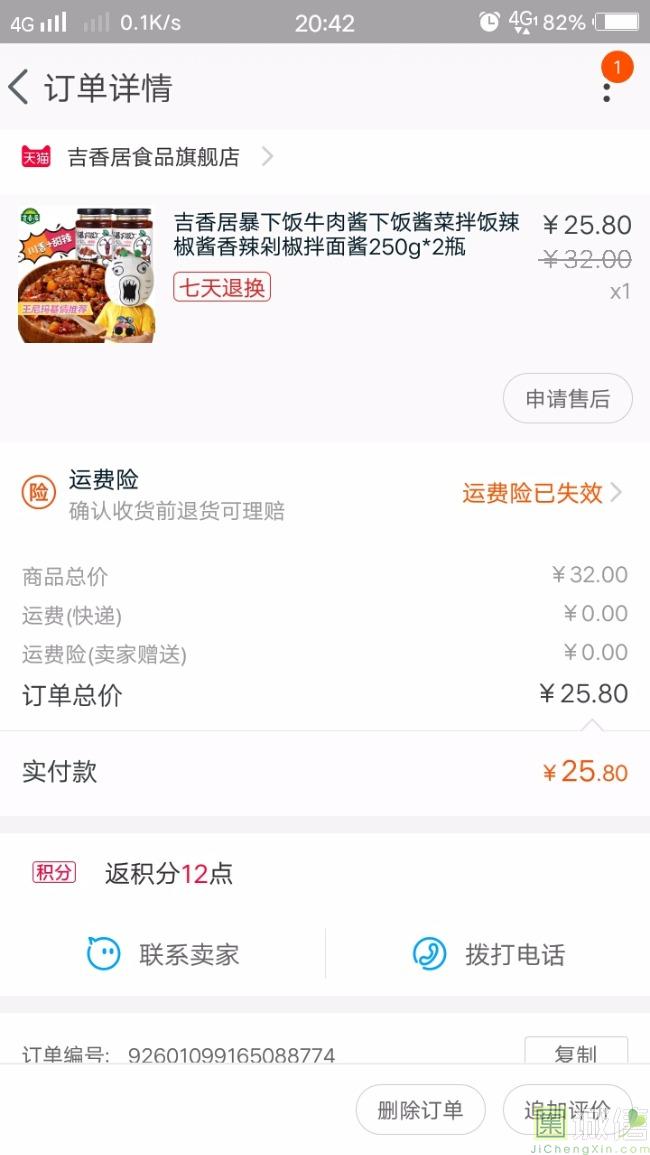Tap 拨打电话 to call seller
Screen dimensions: 650x1155
click(x=488, y=954)
